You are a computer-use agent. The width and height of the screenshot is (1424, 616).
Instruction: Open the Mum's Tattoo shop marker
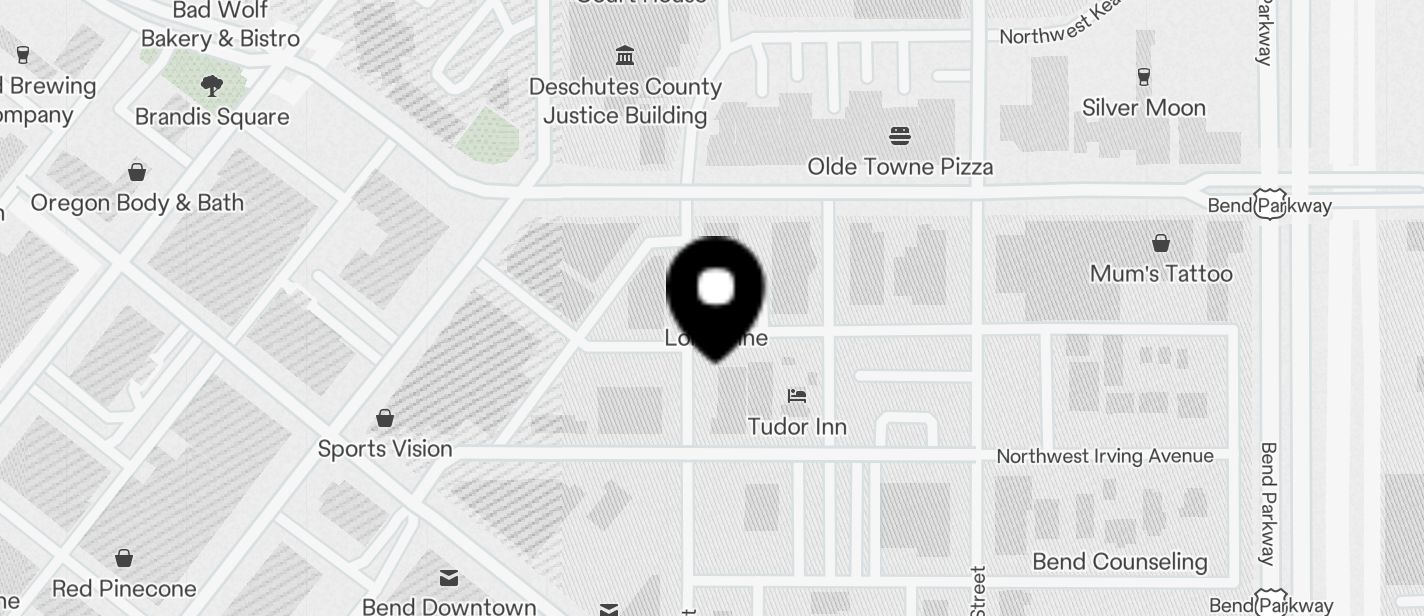[1161, 243]
